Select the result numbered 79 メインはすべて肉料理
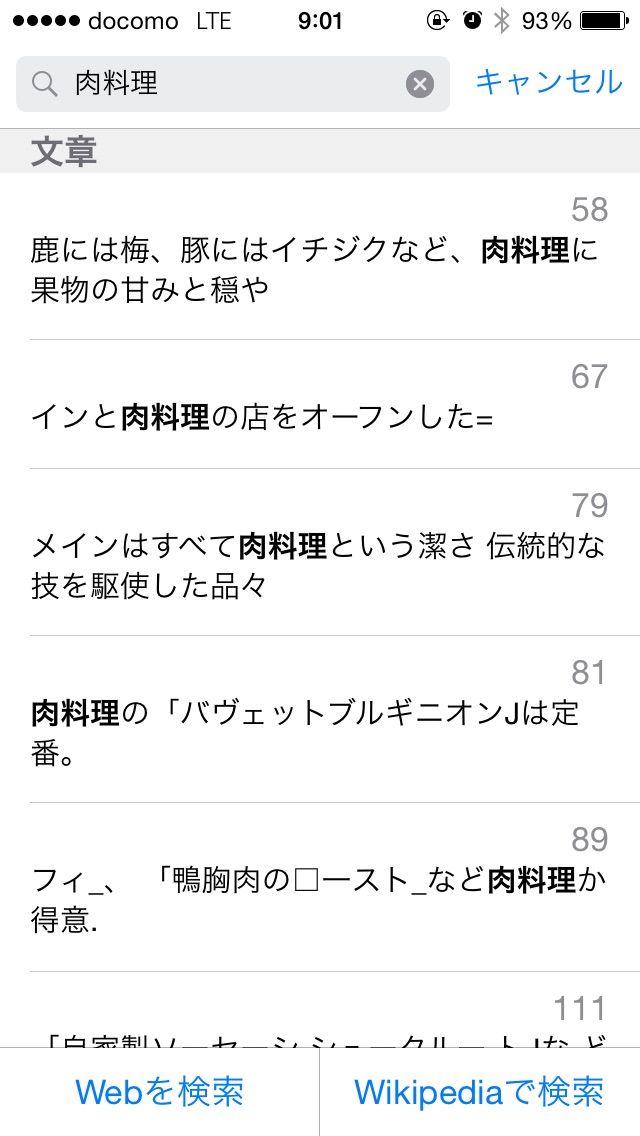The image size is (640, 1136). tap(320, 553)
